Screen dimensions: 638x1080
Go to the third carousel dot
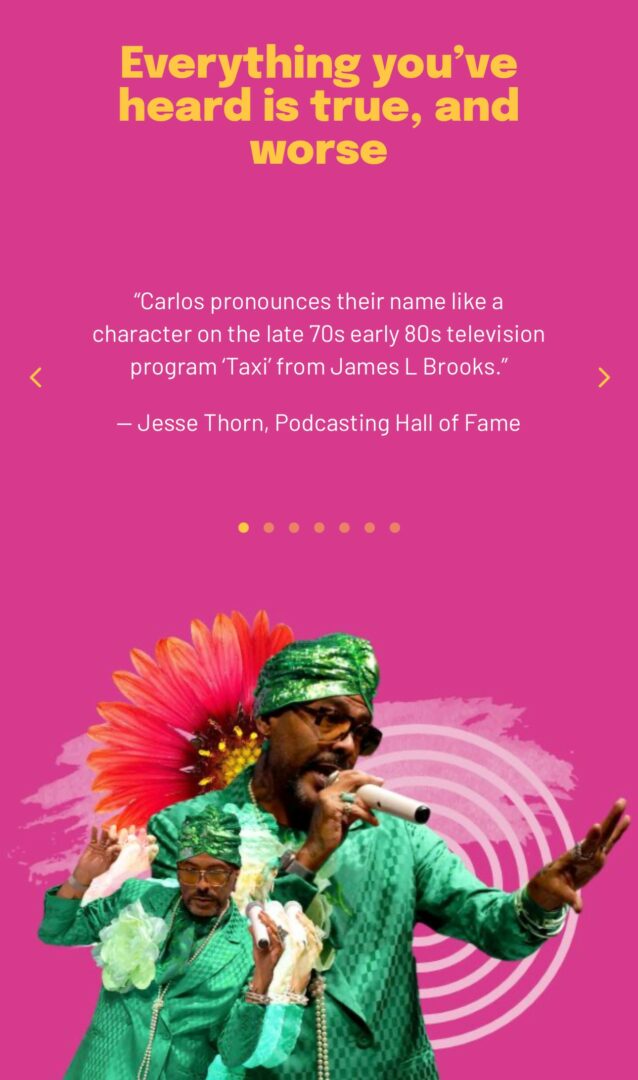click(x=294, y=527)
